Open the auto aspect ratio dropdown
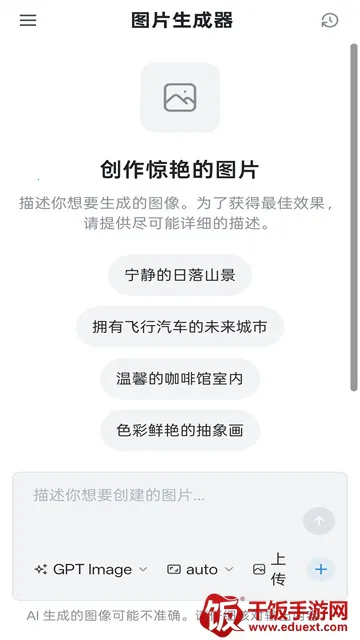Screen dimensions: 360x640 coord(200,569)
